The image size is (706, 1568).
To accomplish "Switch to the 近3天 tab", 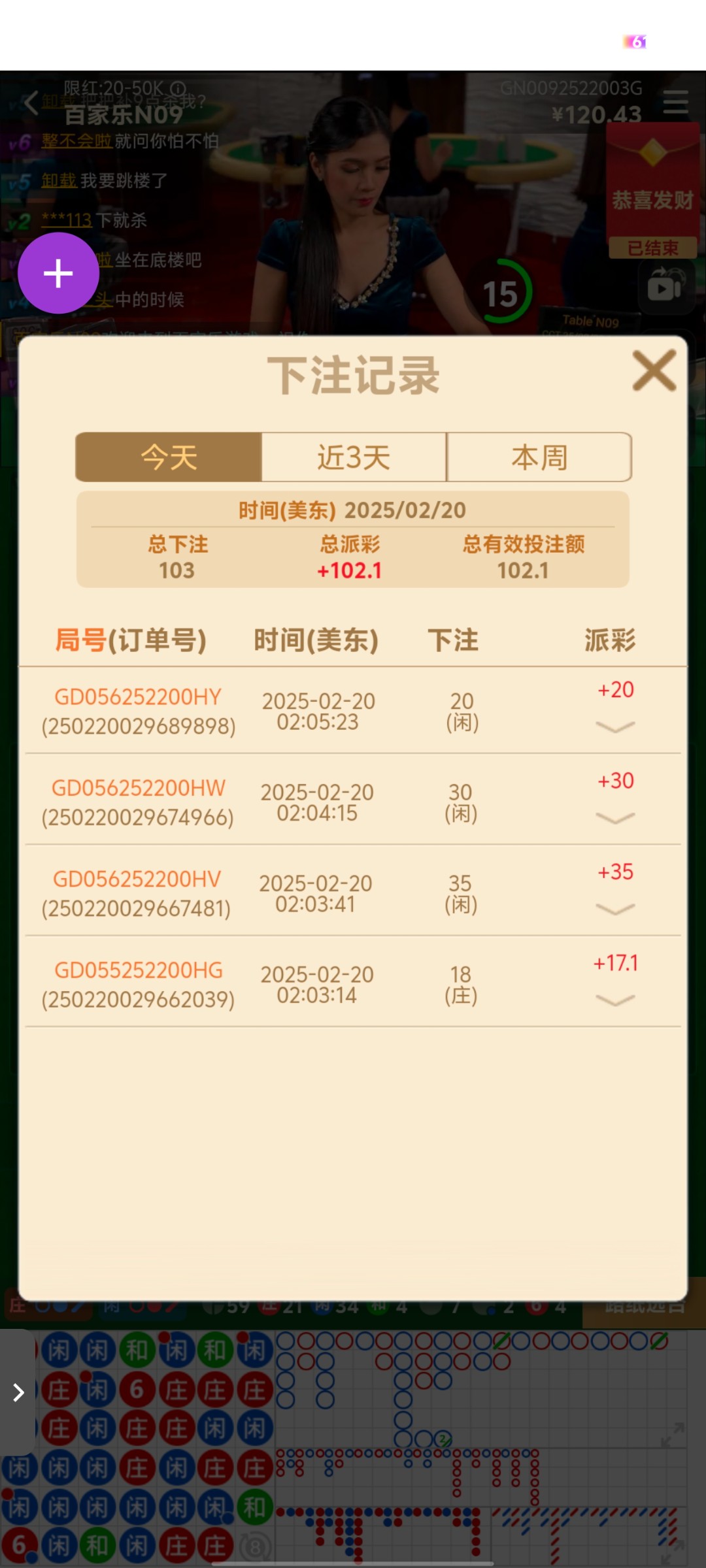I will click(x=354, y=457).
